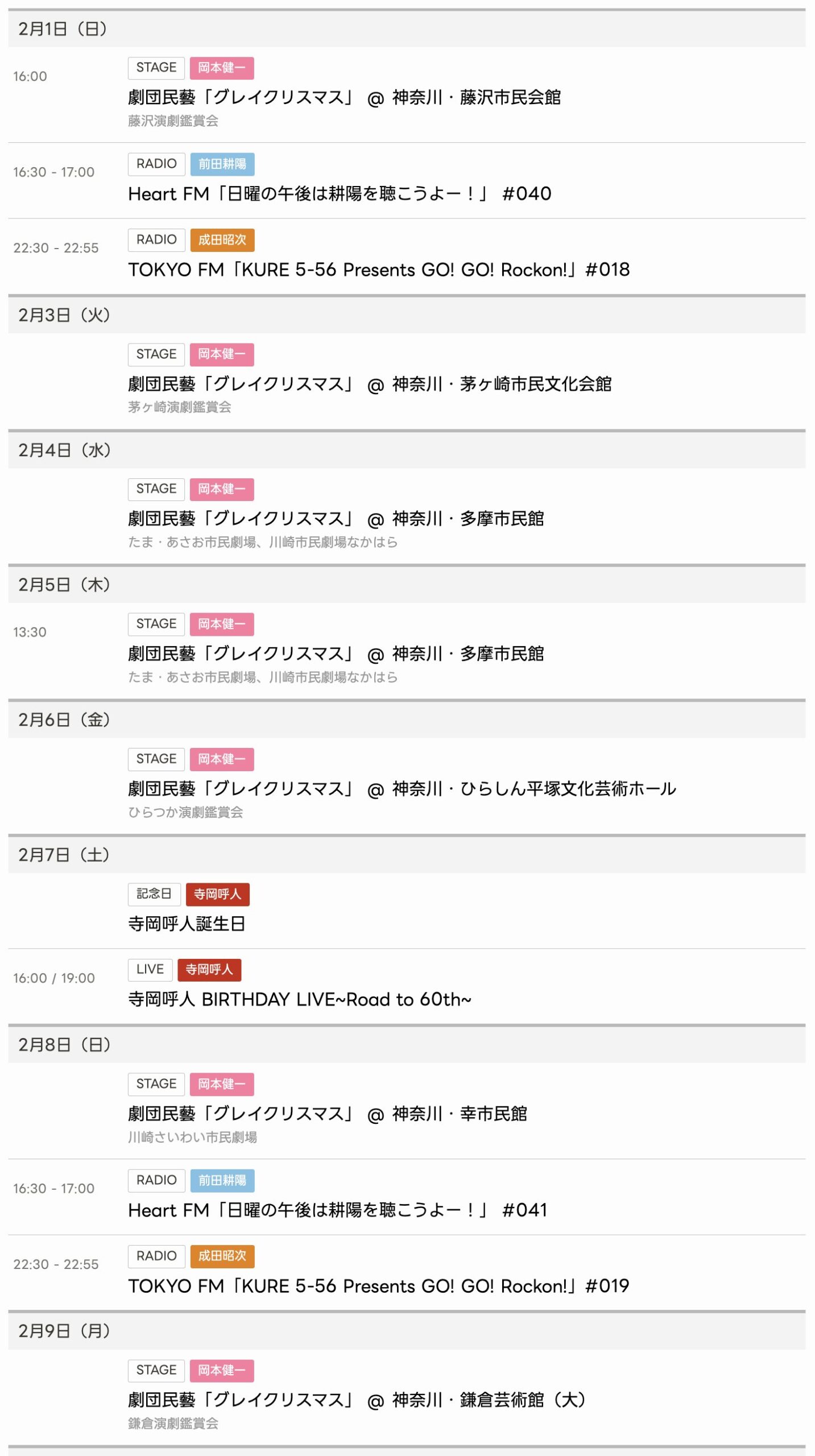Tap the 記念日 tag above 寺岡呼人誕生日

154,894
